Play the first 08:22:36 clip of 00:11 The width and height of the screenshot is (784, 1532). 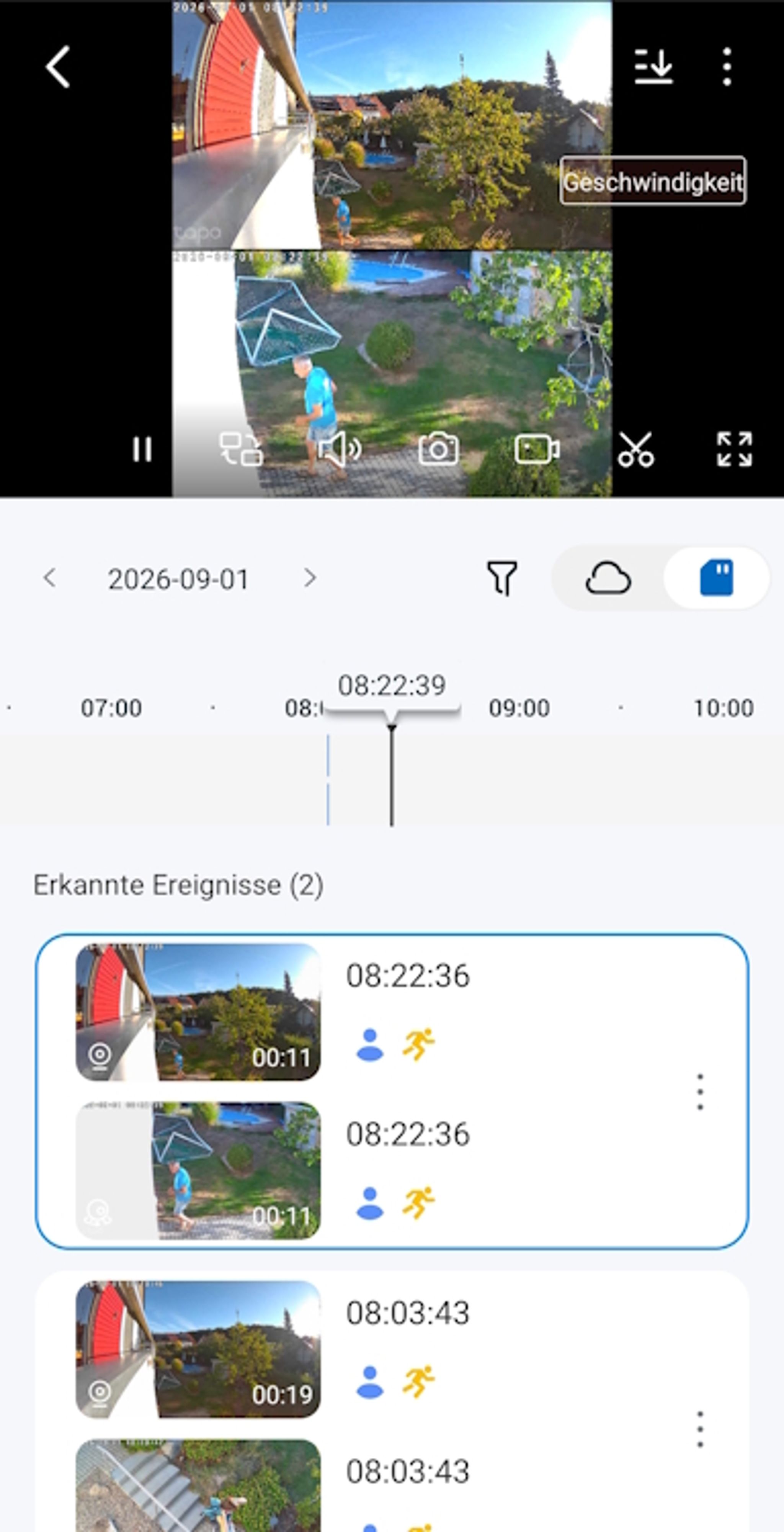pos(198,1012)
